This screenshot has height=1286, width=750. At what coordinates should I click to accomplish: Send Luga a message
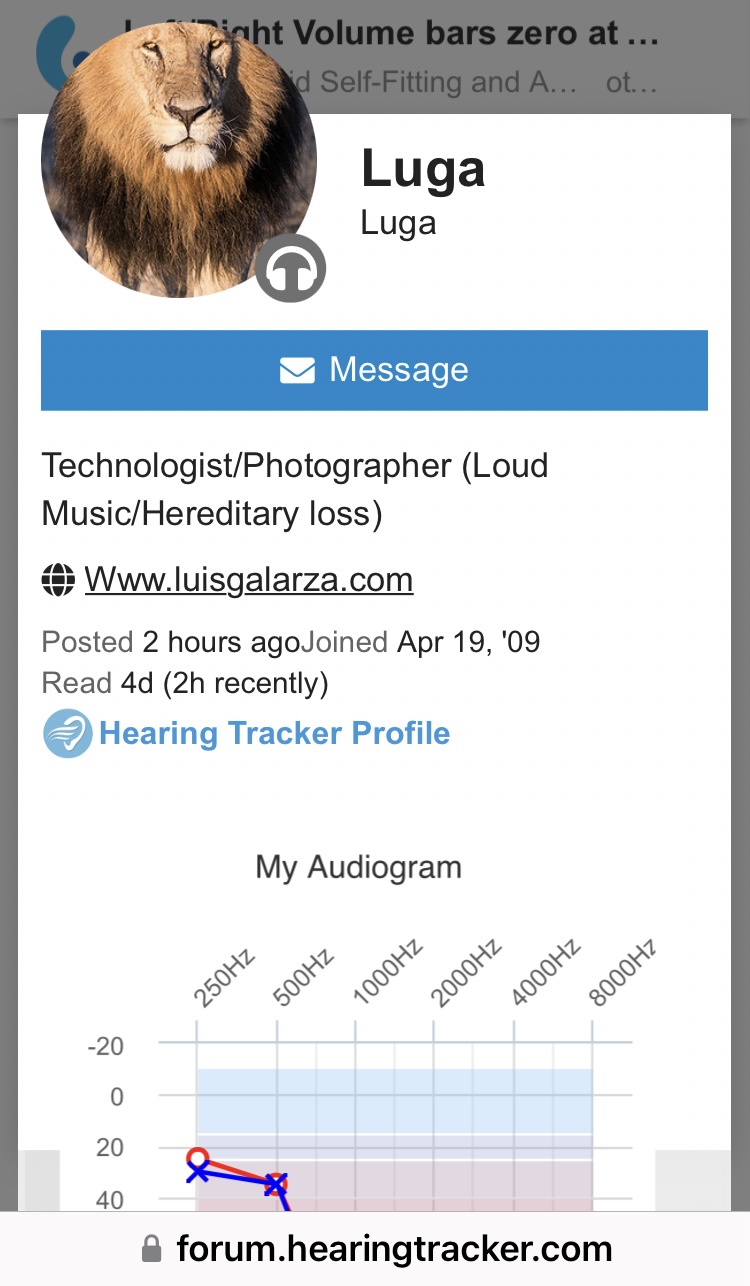pyautogui.click(x=374, y=370)
